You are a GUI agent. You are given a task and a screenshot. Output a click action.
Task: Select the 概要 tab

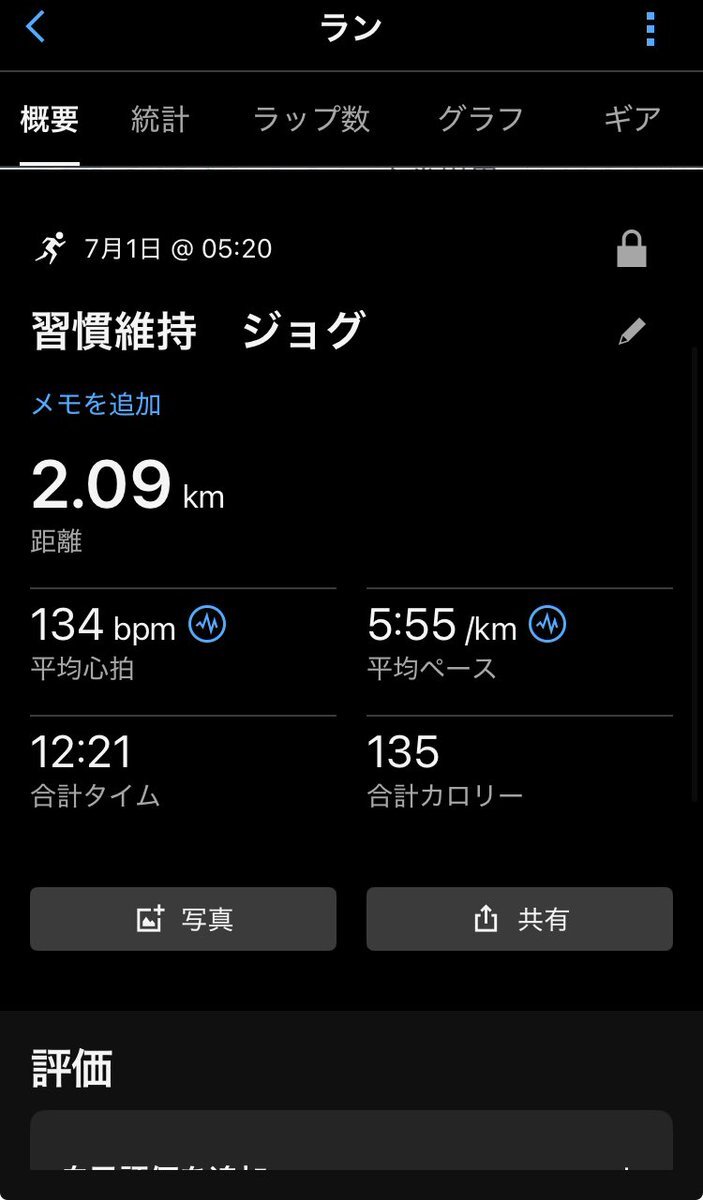point(49,119)
